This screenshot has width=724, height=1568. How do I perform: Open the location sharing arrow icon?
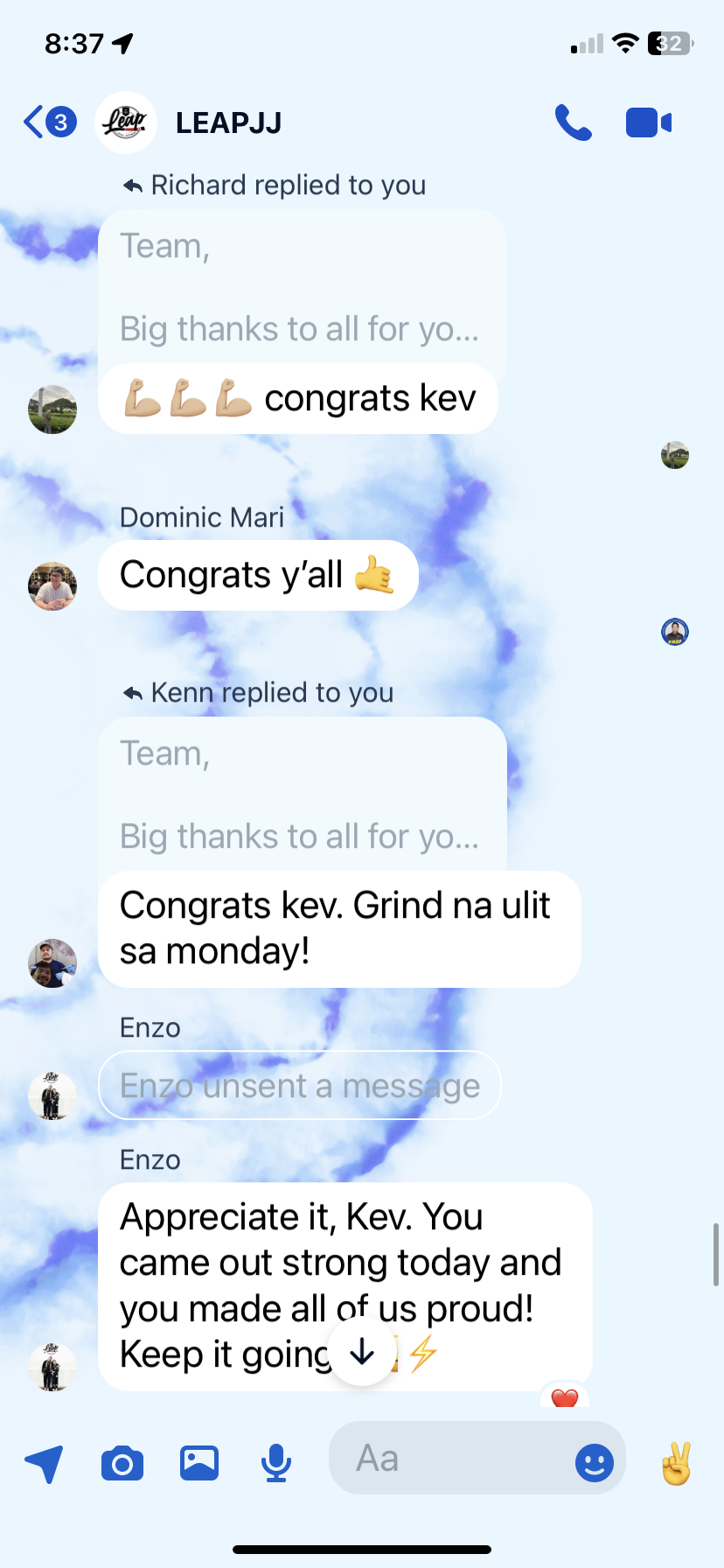[44, 1463]
